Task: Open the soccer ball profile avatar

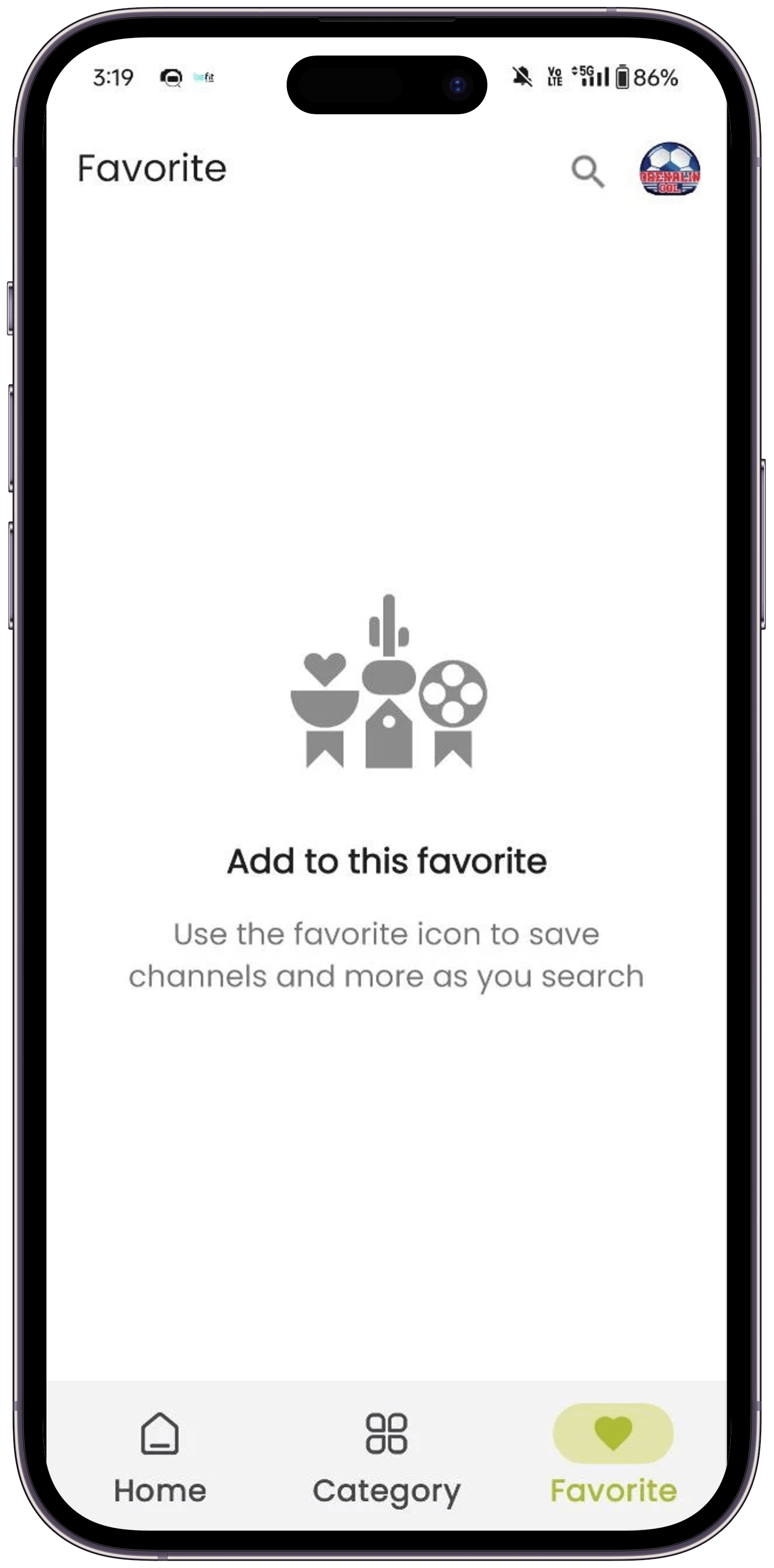Action: (669, 170)
